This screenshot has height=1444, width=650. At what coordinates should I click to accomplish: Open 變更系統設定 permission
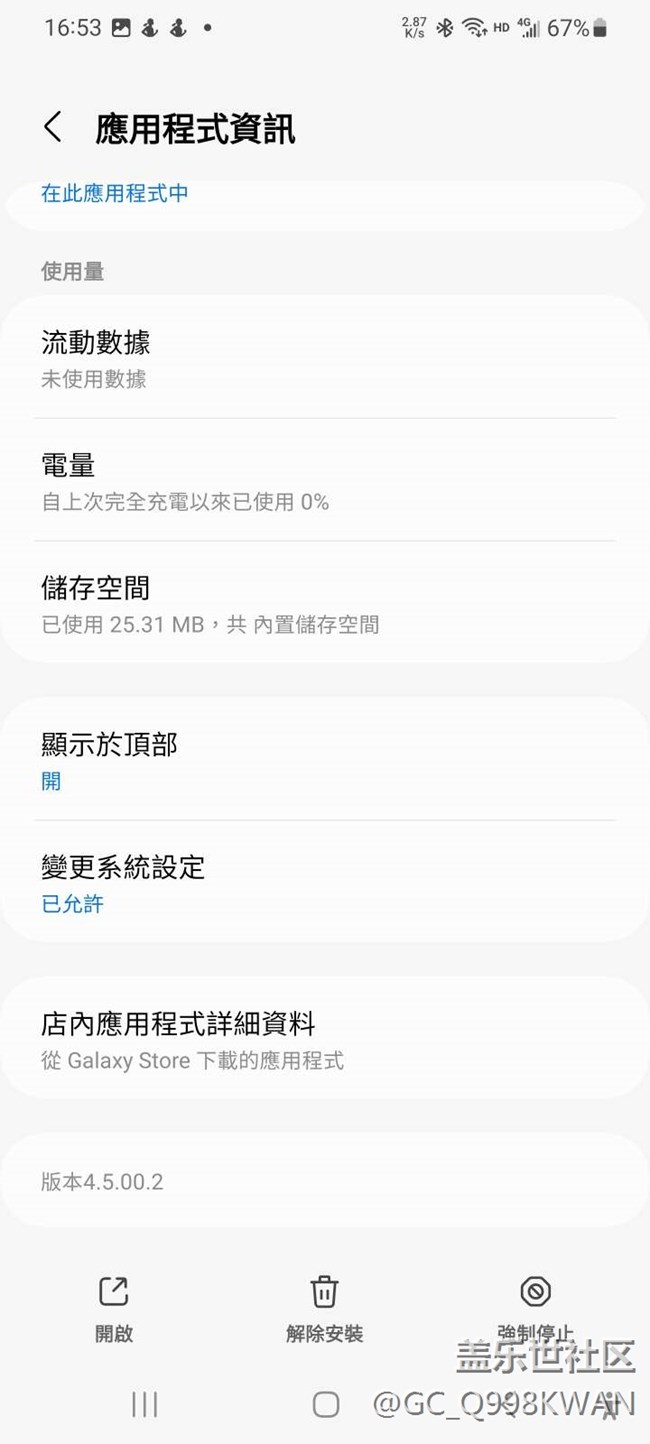tap(325, 881)
